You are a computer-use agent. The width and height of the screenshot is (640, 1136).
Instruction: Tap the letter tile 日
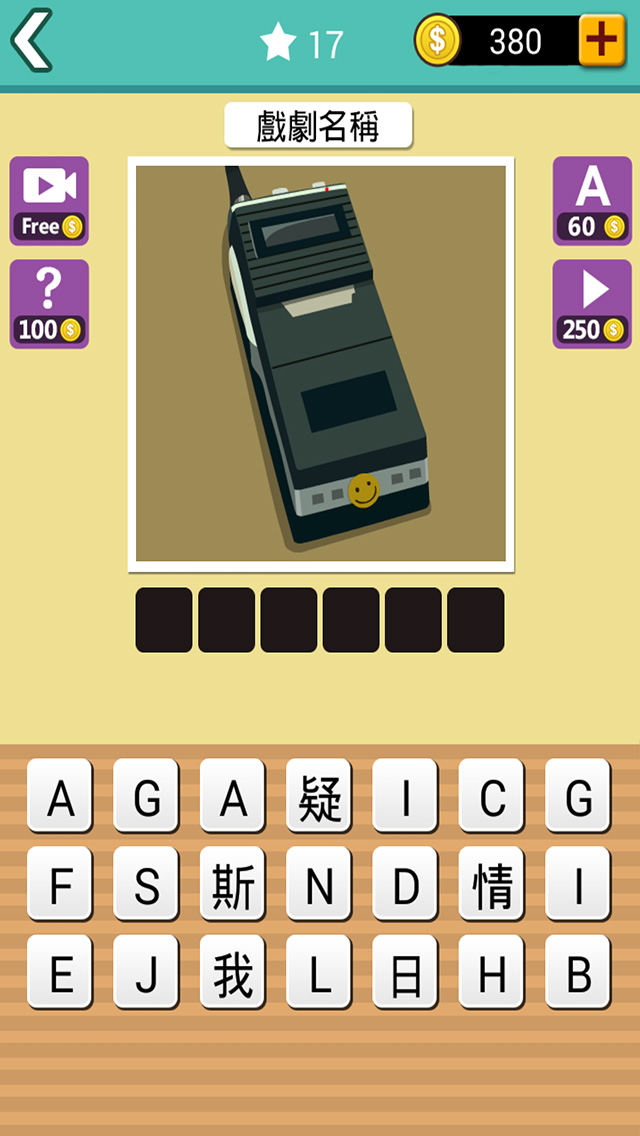(405, 972)
